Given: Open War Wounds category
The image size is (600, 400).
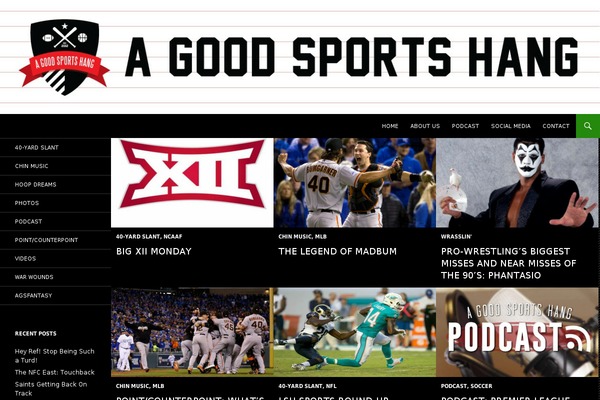Looking at the screenshot, I should click(34, 277).
